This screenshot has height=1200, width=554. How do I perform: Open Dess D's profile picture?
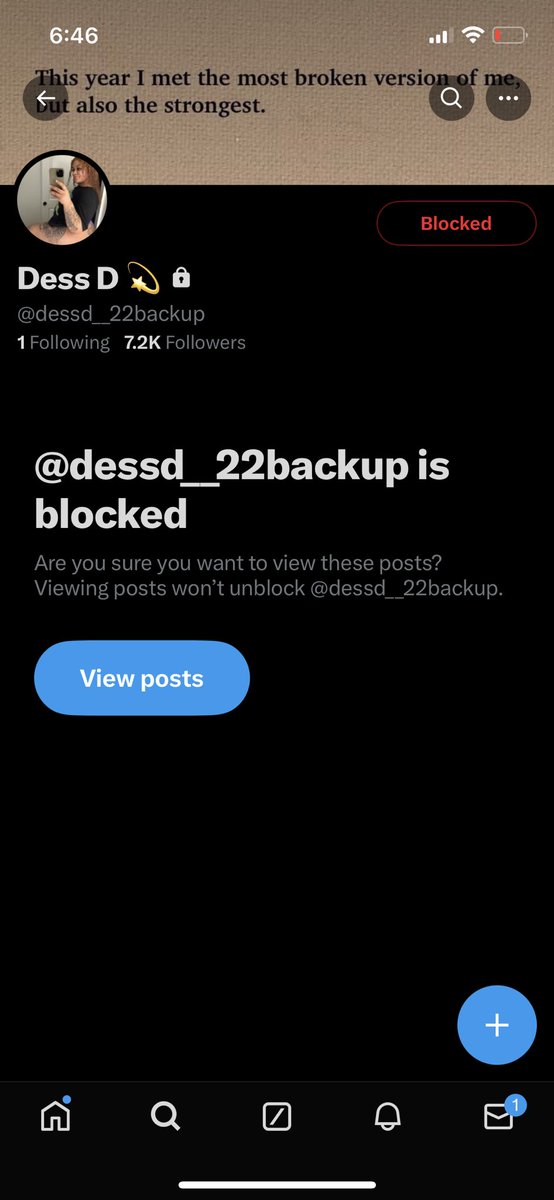pos(62,199)
